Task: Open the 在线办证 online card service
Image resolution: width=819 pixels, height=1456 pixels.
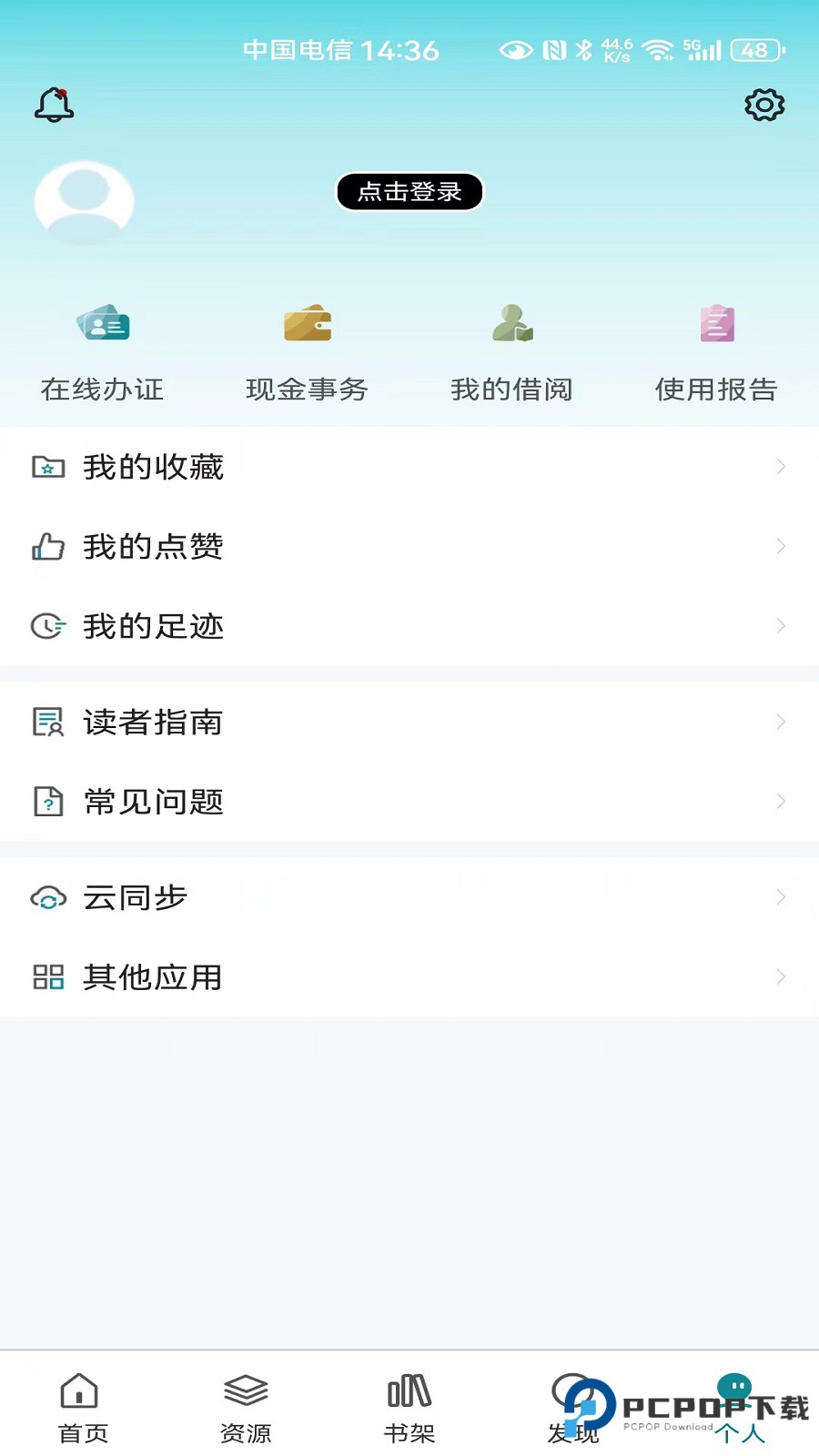Action: 101,350
